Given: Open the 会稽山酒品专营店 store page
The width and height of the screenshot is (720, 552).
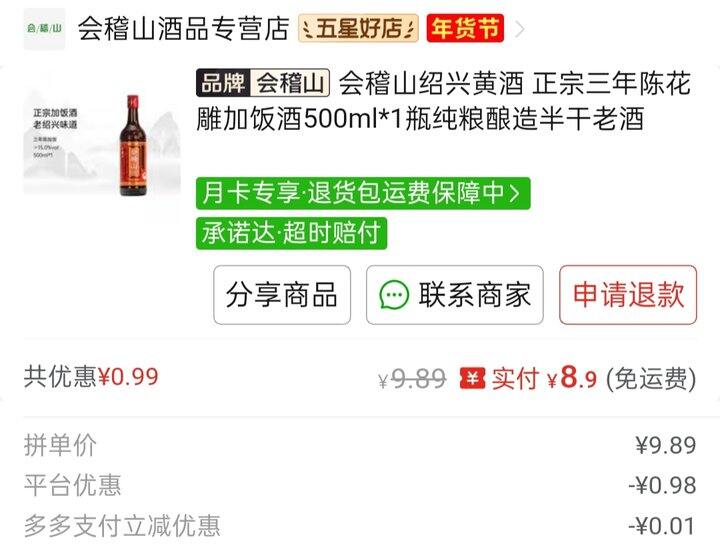Looking at the screenshot, I should click(x=184, y=28).
